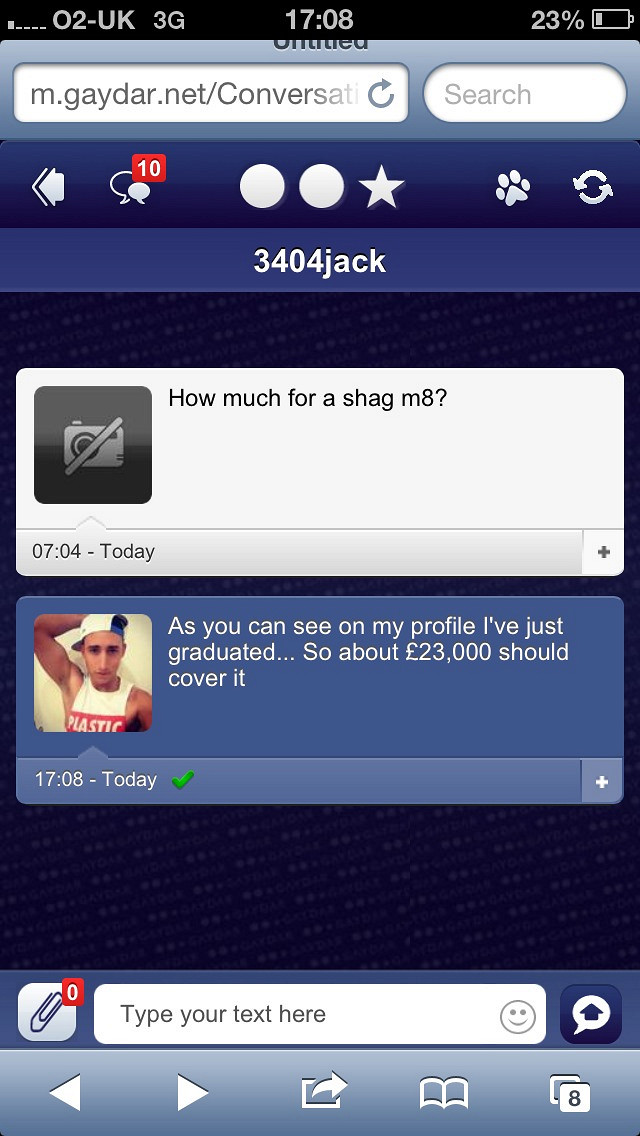Refresh the conversation with sync icon
Viewport: 640px width, 1136px height.
click(x=593, y=187)
